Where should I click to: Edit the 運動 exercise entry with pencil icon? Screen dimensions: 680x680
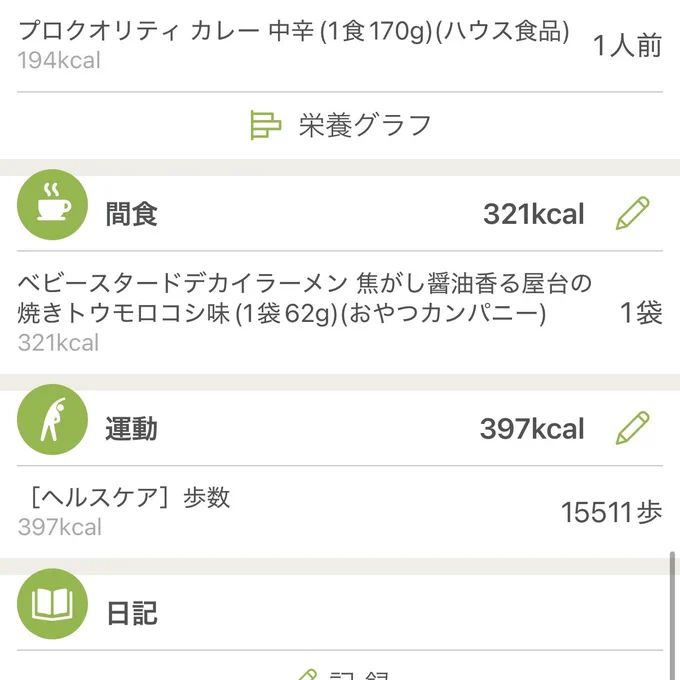pos(632,428)
